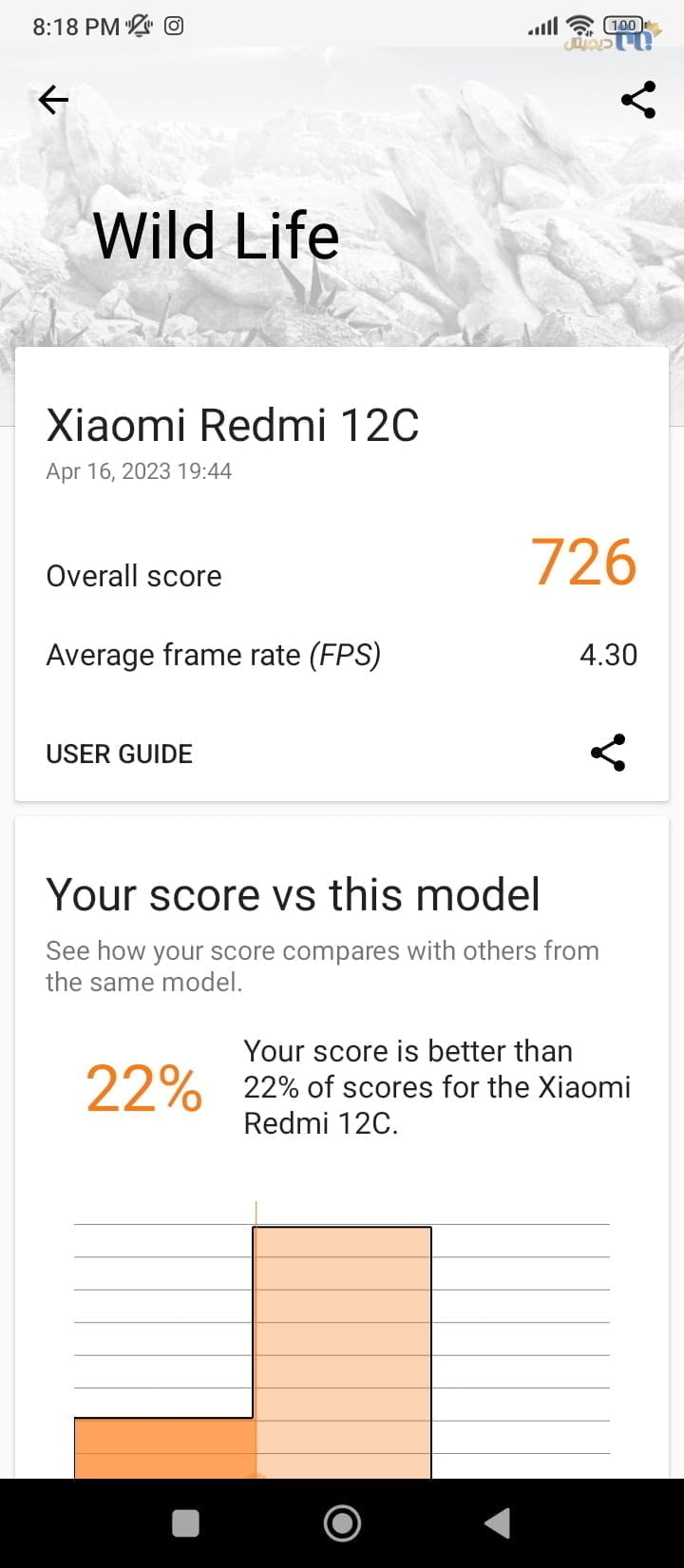
Task: Open recent apps from the navigation bar
Action: [185, 1523]
